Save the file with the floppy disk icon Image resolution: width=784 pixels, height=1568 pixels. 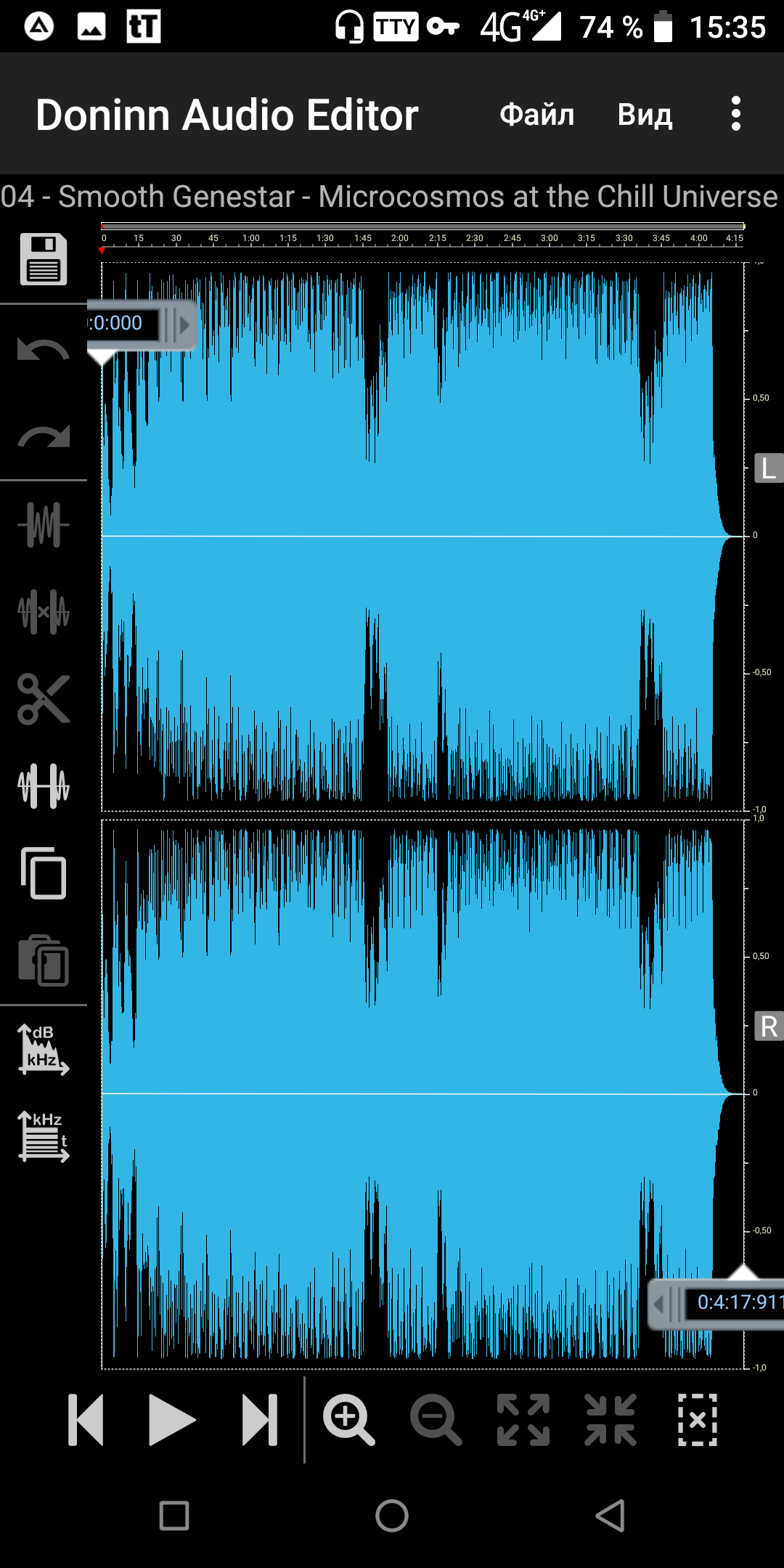(x=44, y=259)
